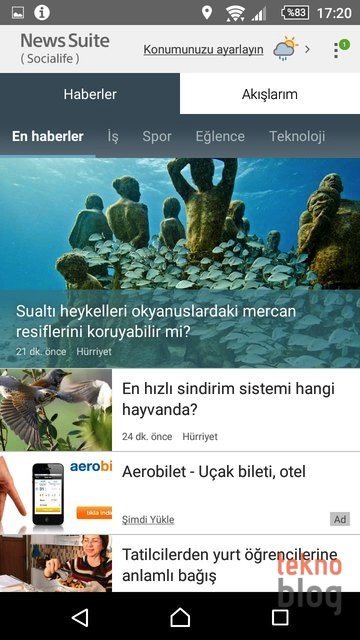
Task: Return to the home screen
Action: pos(180,617)
